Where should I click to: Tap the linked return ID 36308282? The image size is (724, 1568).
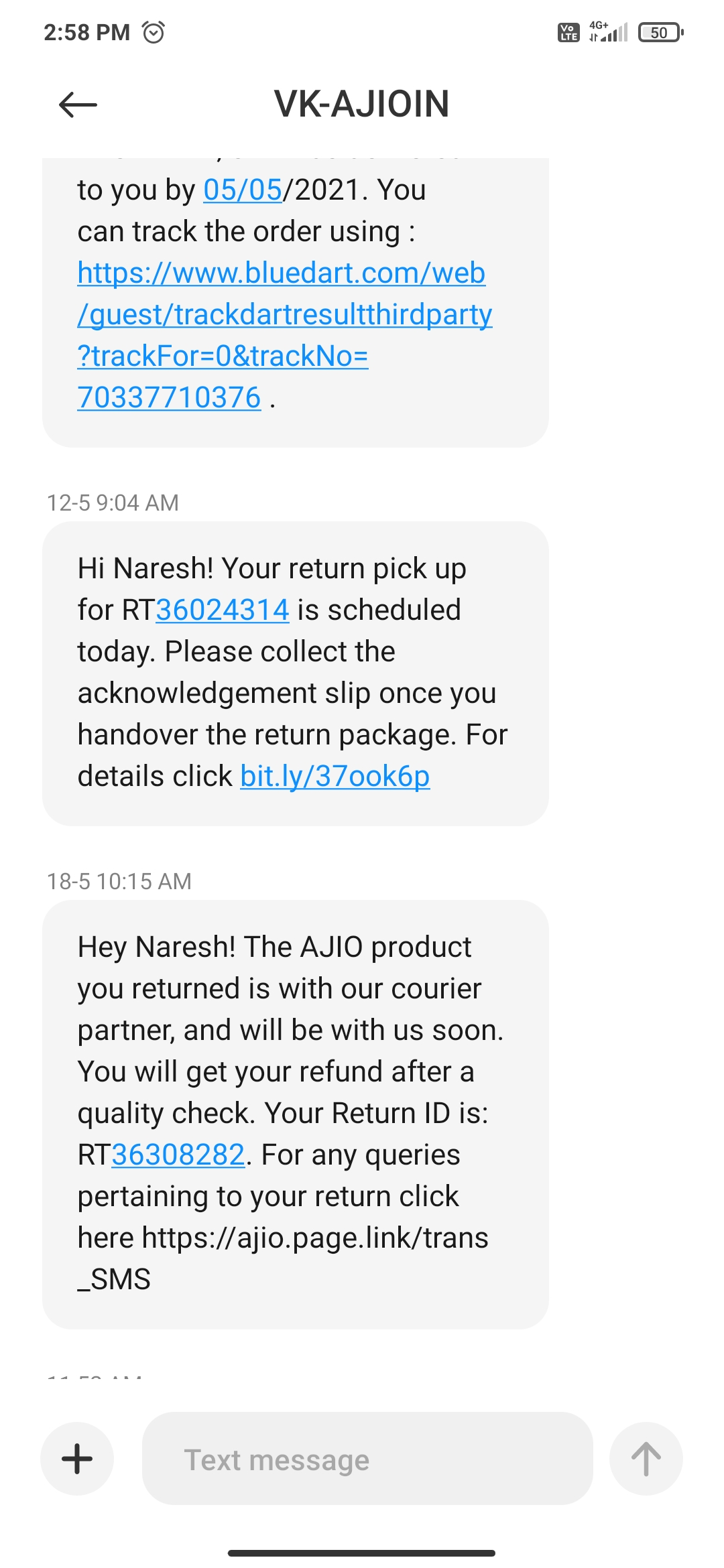pyautogui.click(x=178, y=1155)
